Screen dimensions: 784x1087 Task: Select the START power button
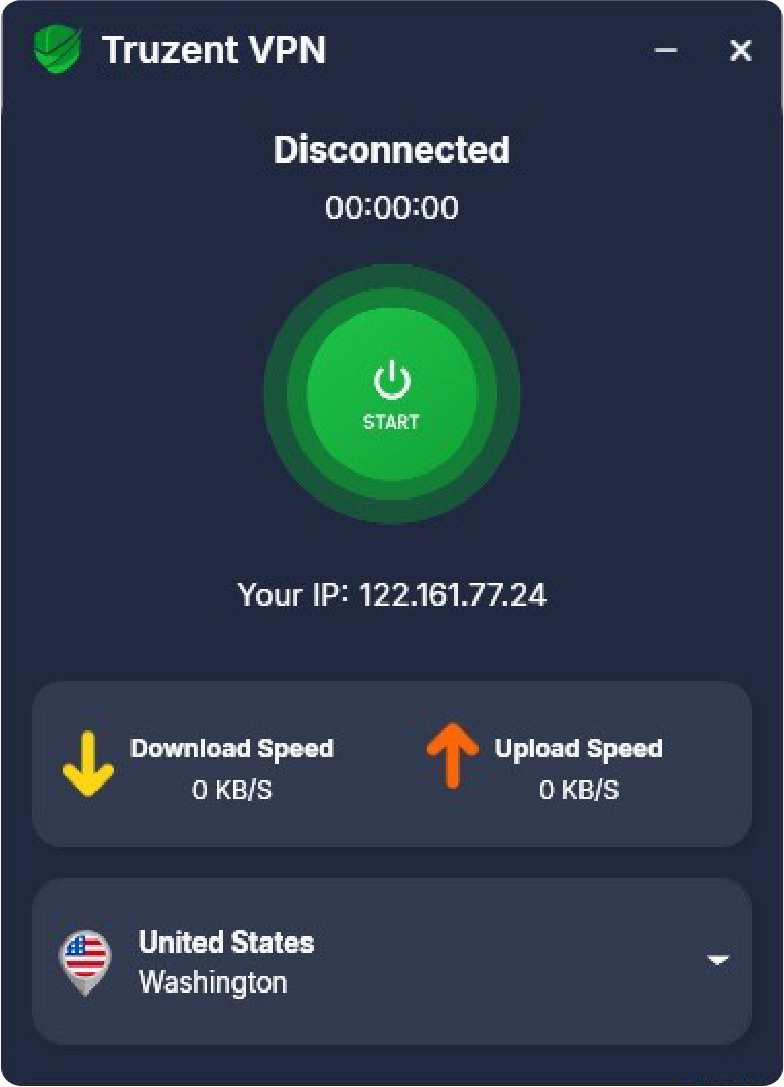pyautogui.click(x=390, y=393)
